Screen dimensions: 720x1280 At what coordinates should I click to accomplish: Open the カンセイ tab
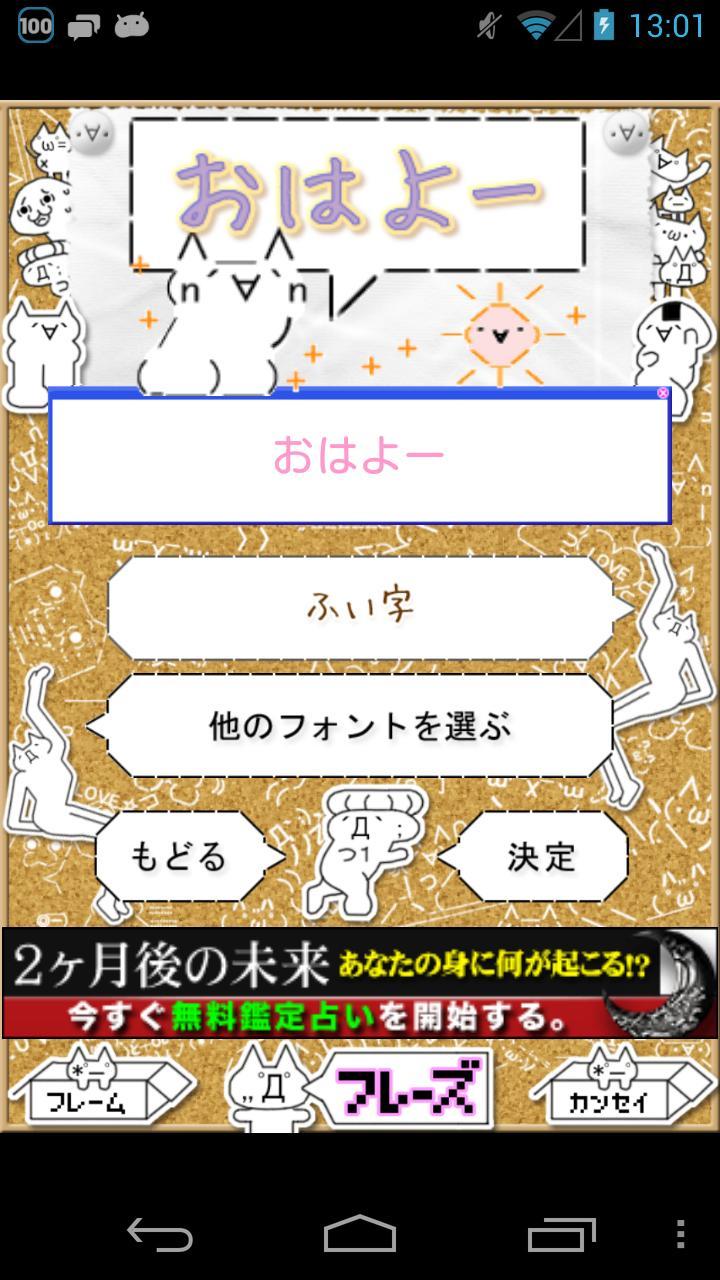pyautogui.click(x=622, y=1094)
